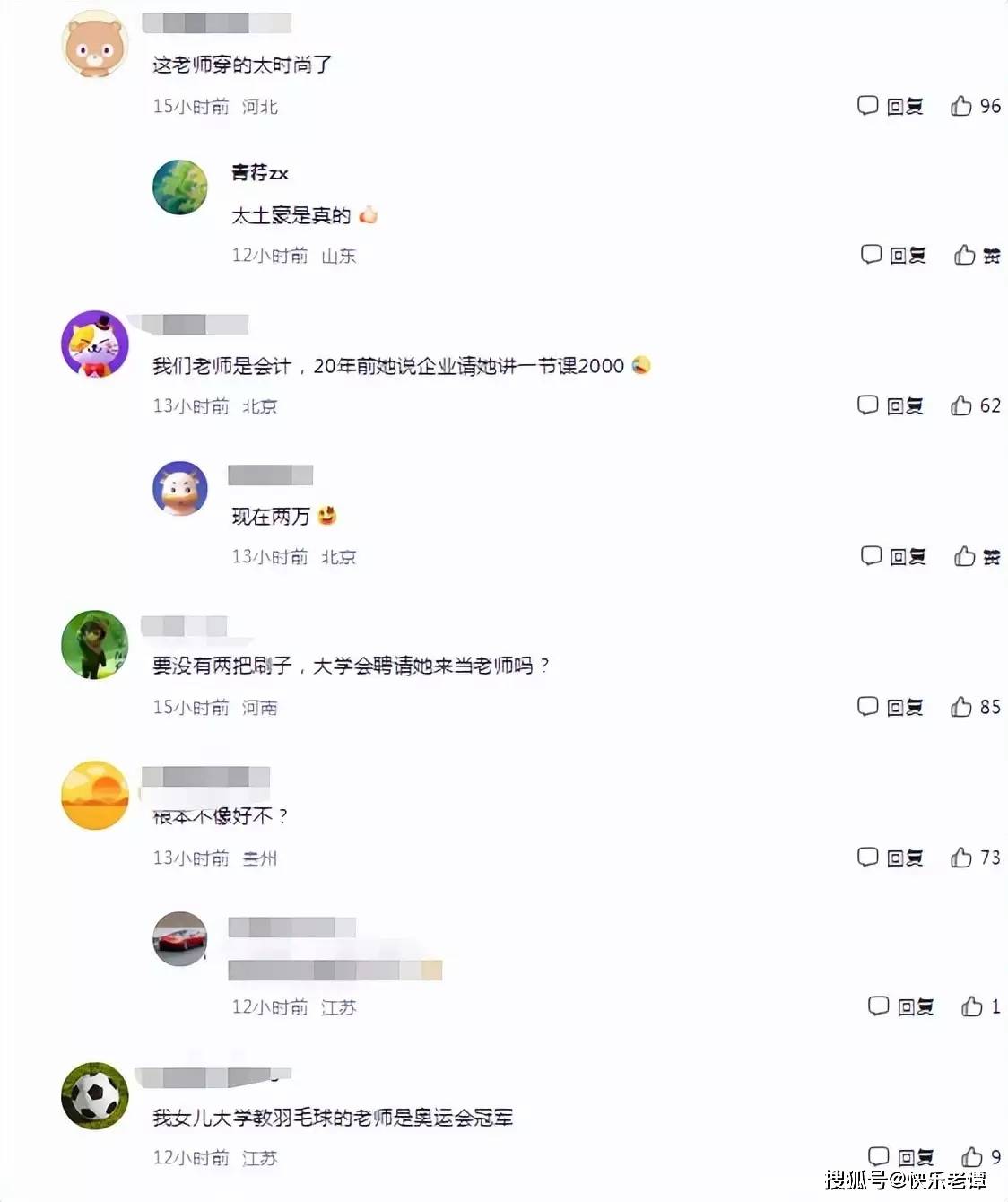This screenshot has height=1202, width=1008.
Task: Open 青荇zx's profile avatar
Action: (x=180, y=187)
